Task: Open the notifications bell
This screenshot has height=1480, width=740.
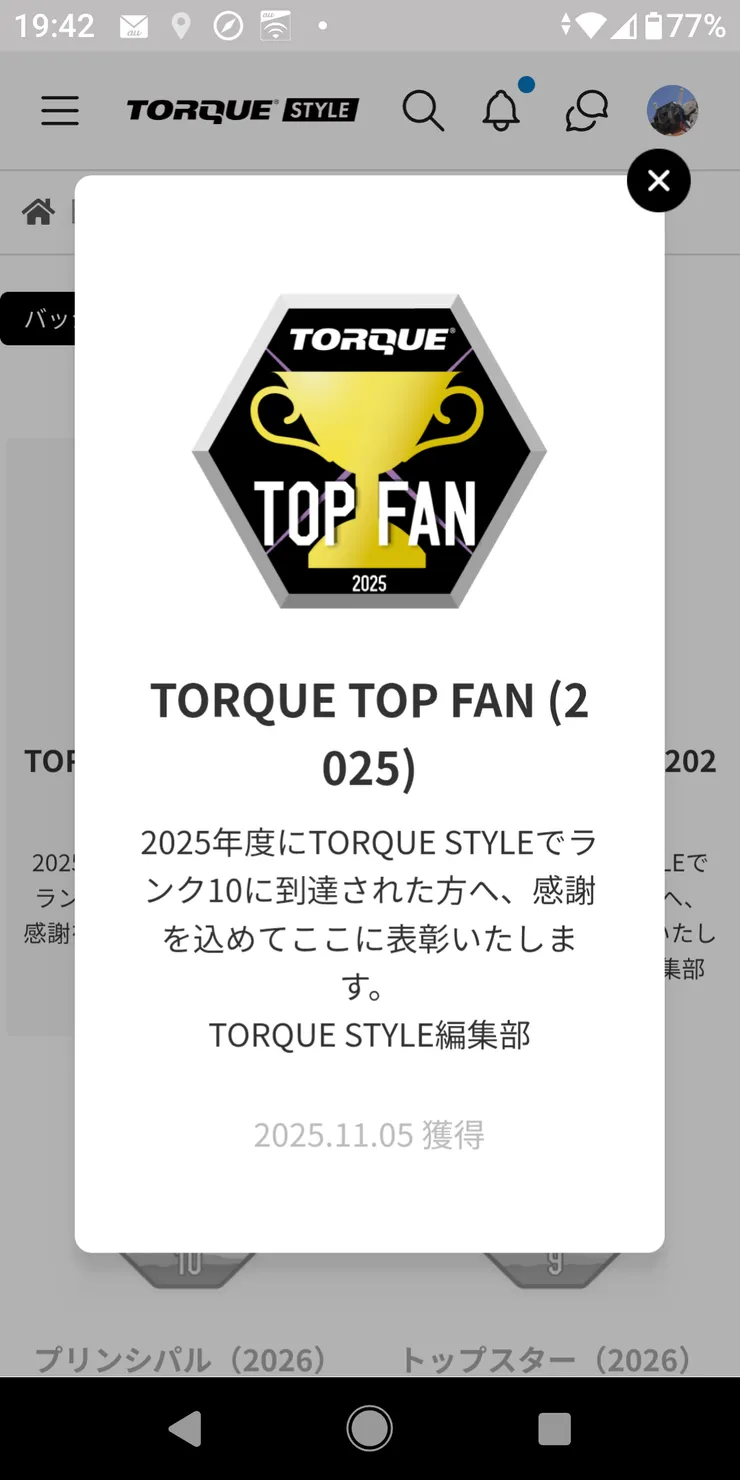Action: point(502,110)
